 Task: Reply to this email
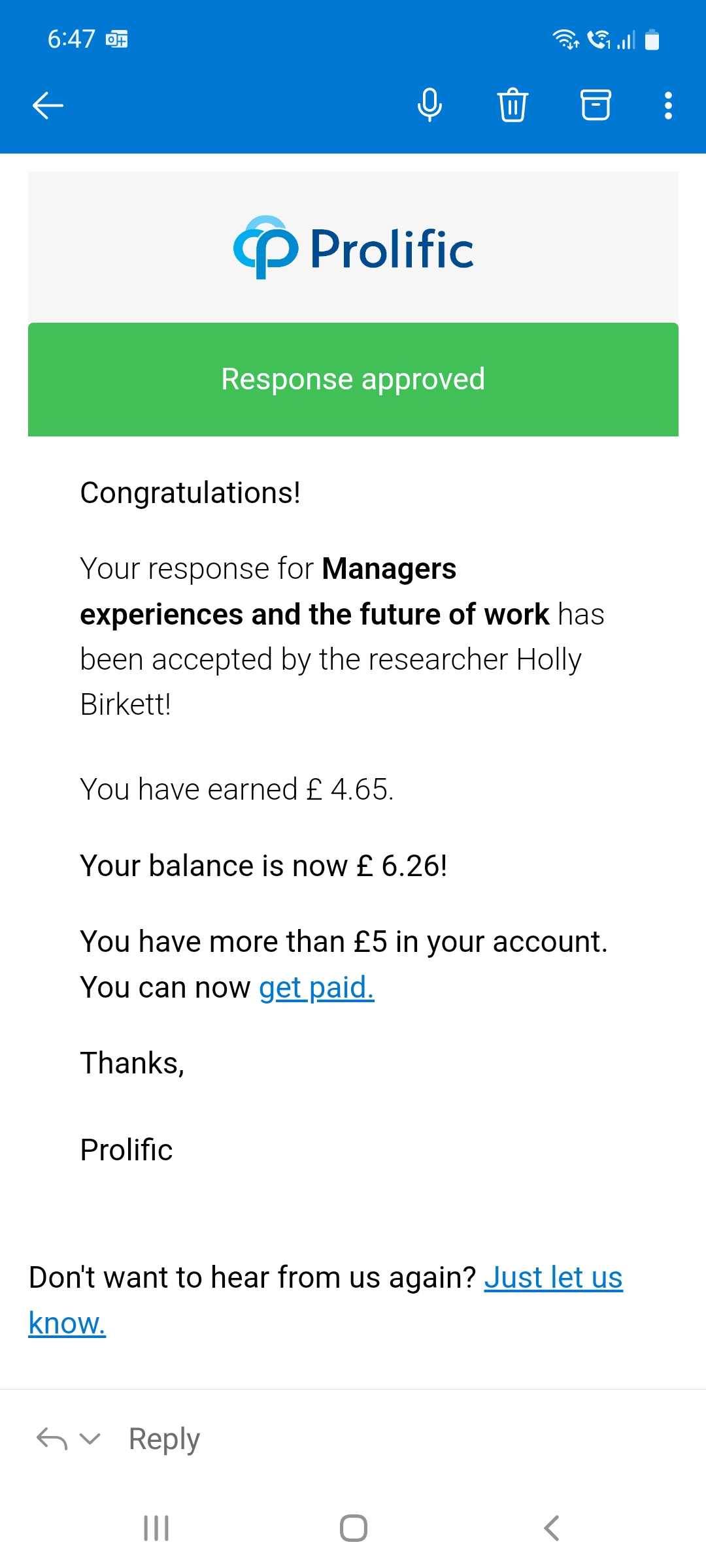164,1439
